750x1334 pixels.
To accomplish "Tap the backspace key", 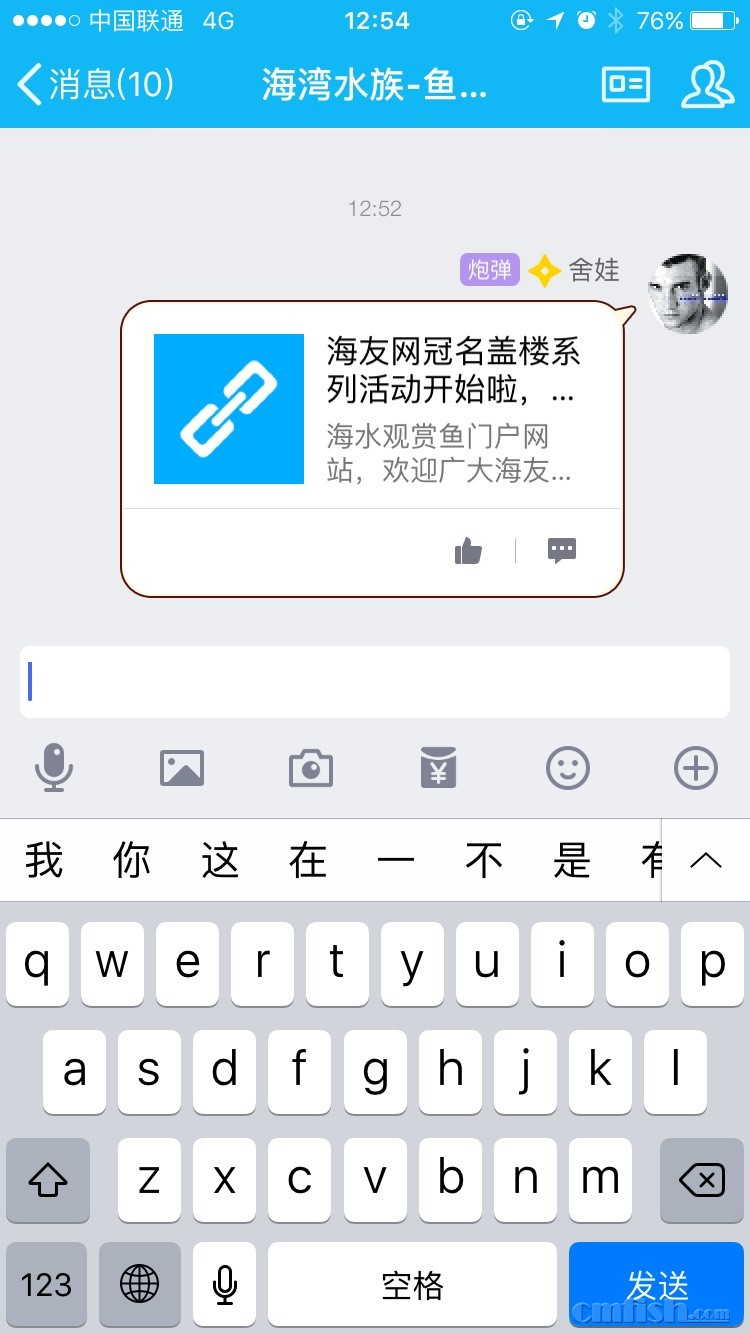I will [x=702, y=1181].
